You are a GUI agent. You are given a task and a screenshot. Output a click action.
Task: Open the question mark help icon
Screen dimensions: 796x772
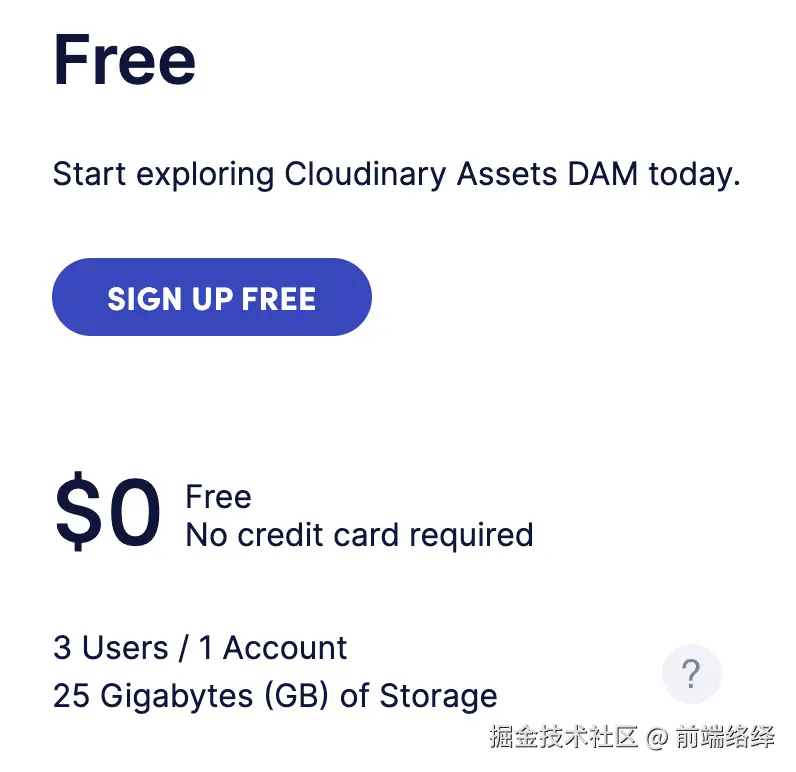(691, 674)
